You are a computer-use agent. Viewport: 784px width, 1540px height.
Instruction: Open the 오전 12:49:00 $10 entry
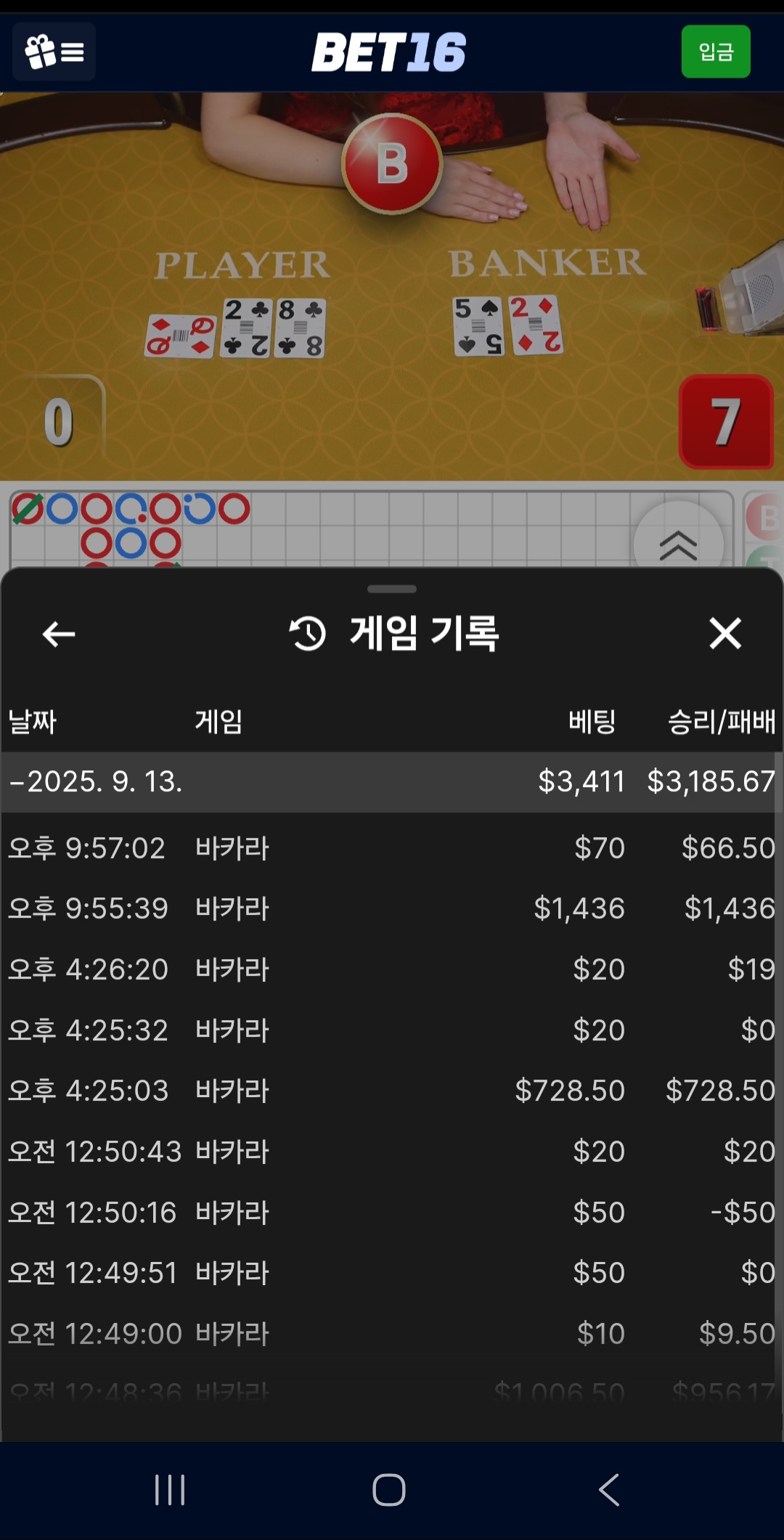391,1334
